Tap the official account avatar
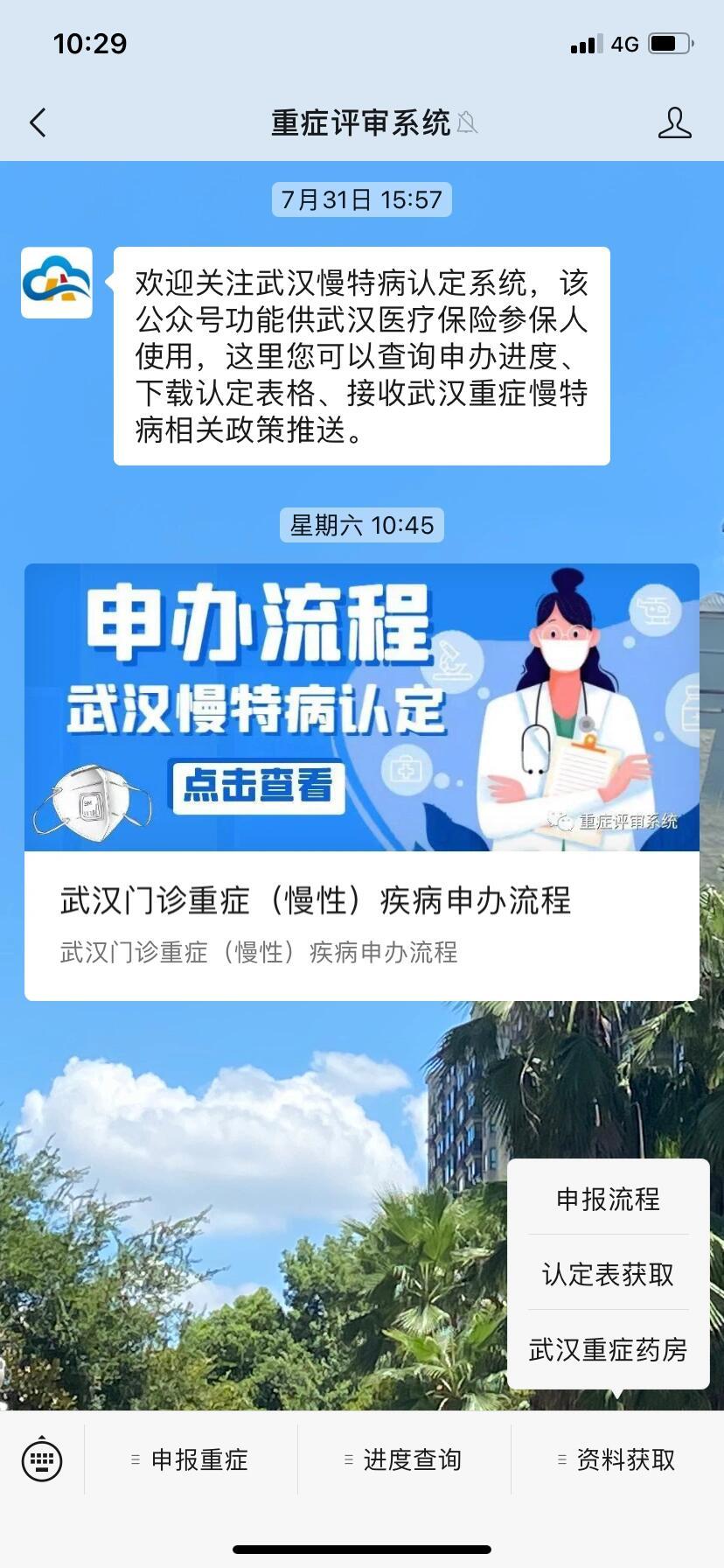 [x=57, y=283]
